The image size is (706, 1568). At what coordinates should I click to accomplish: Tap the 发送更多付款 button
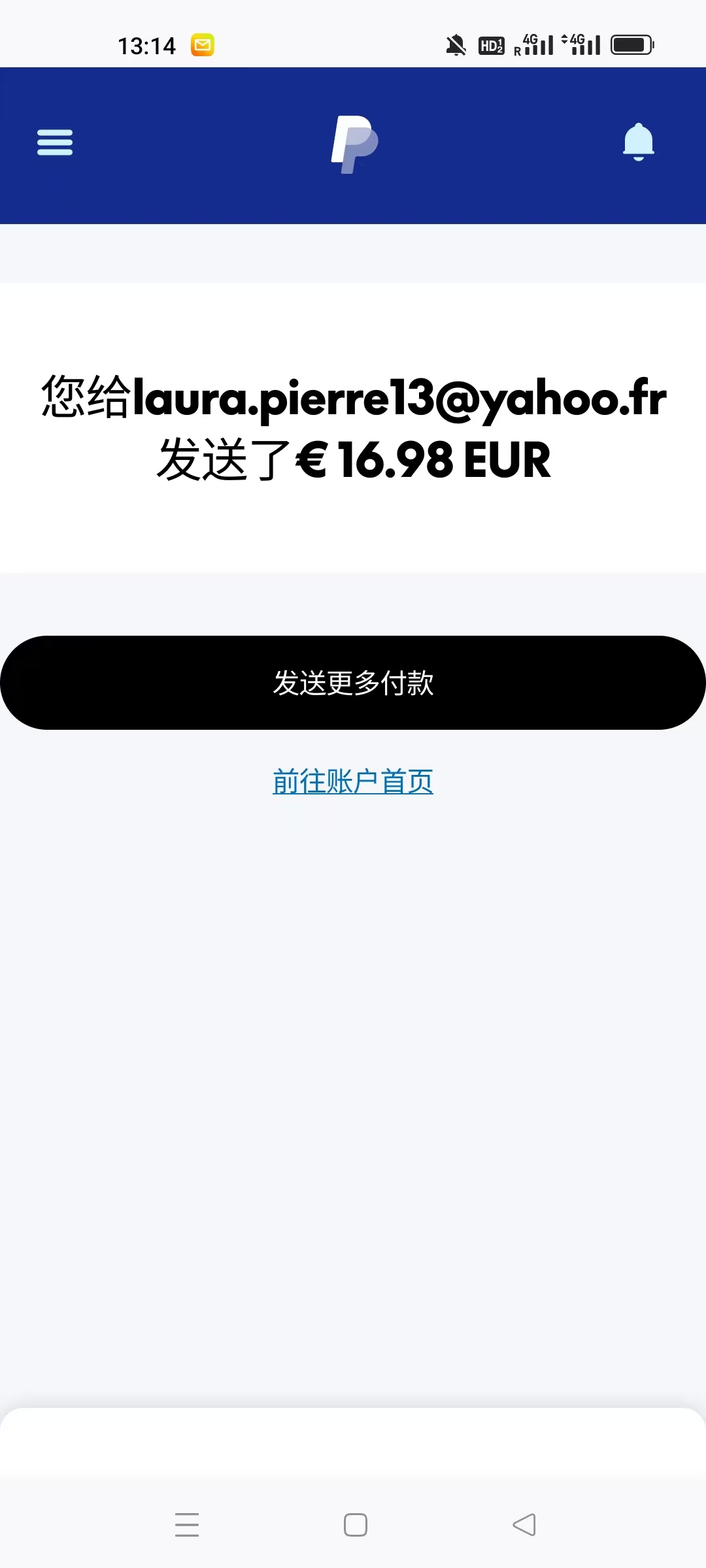tap(353, 683)
